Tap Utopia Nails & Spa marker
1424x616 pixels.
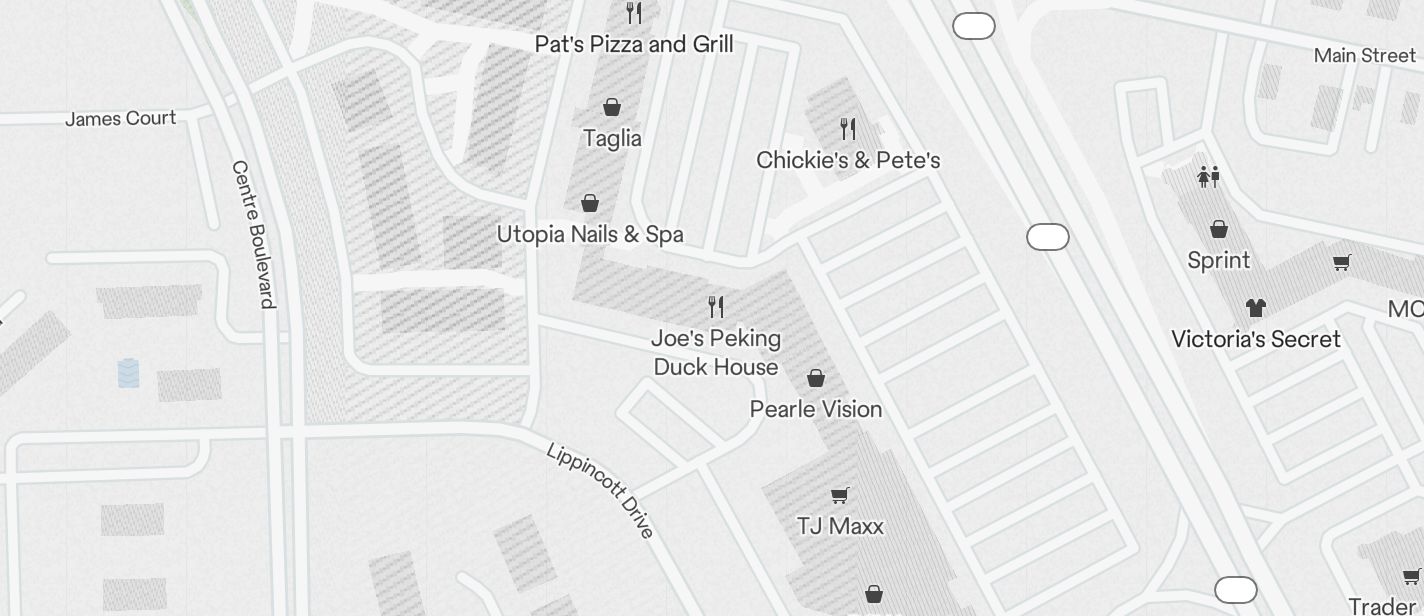(x=591, y=204)
